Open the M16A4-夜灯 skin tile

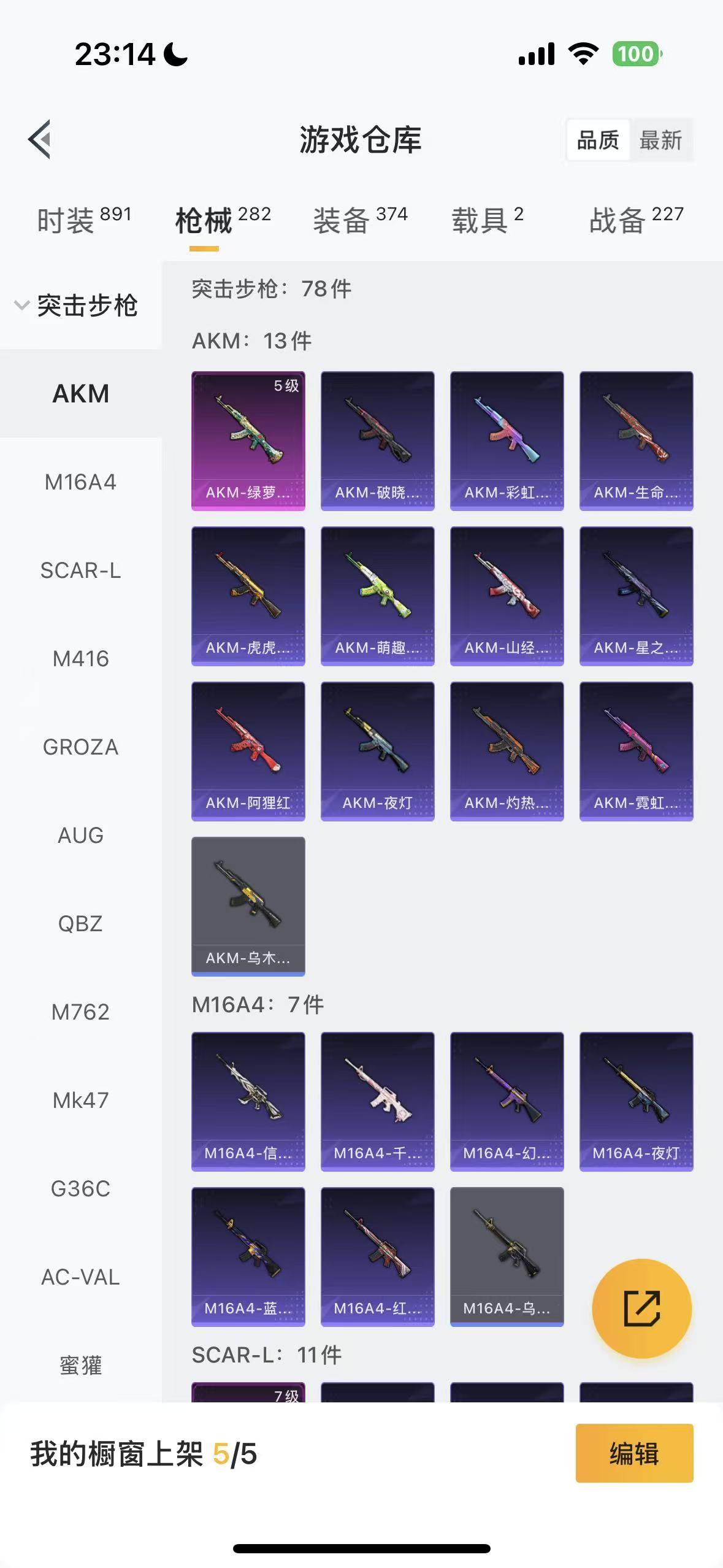[x=636, y=1101]
